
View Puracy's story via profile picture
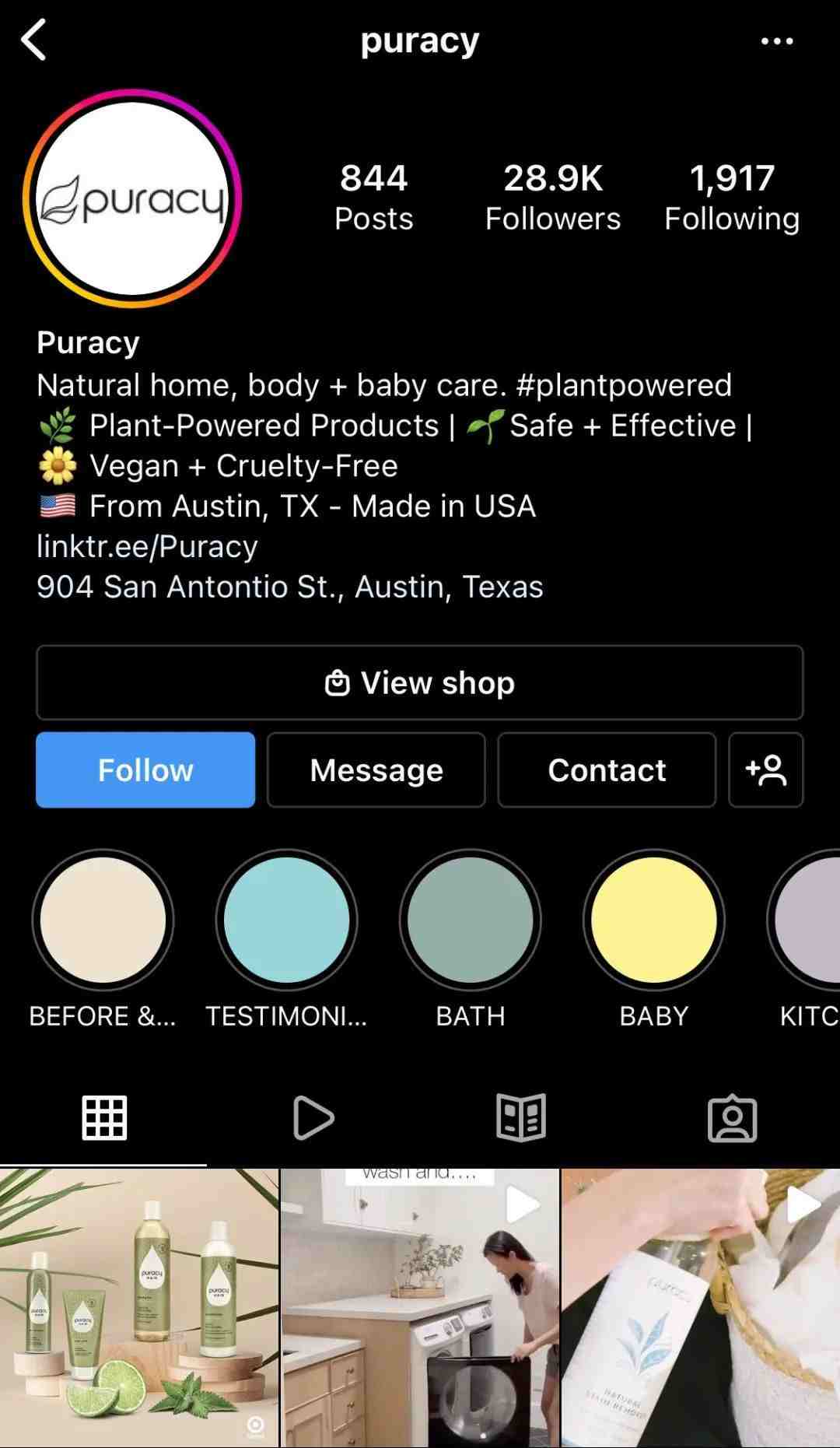coord(132,198)
